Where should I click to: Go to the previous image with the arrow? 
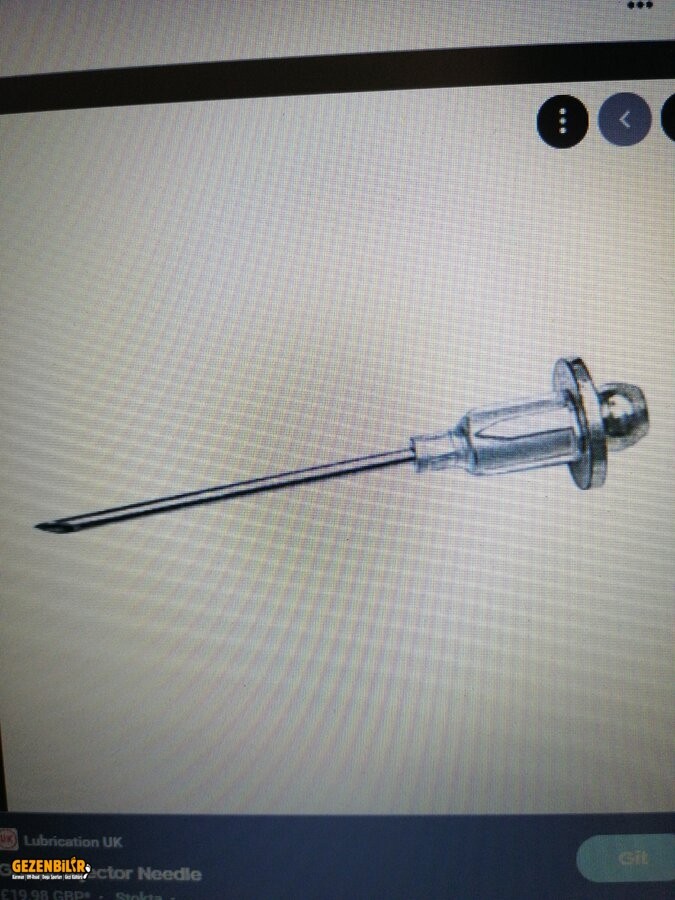[625, 120]
